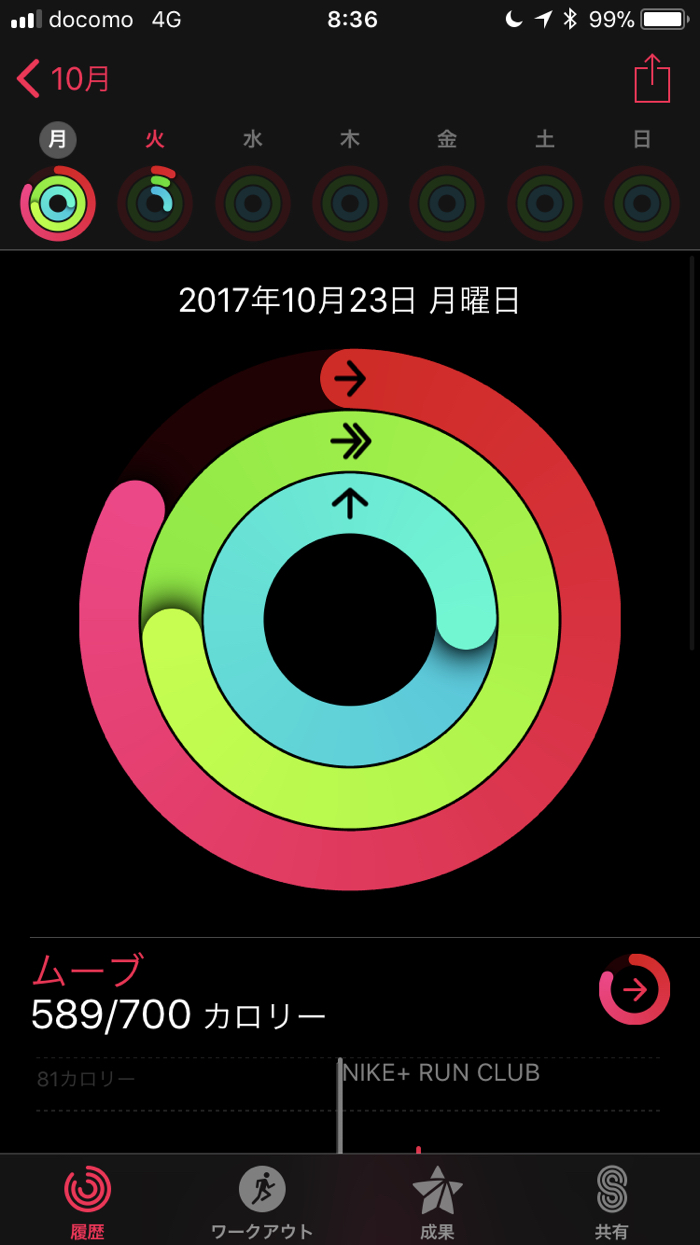Switch to the ワークアウト tab
Screen dimensions: 700x1245
(x=262, y=1202)
